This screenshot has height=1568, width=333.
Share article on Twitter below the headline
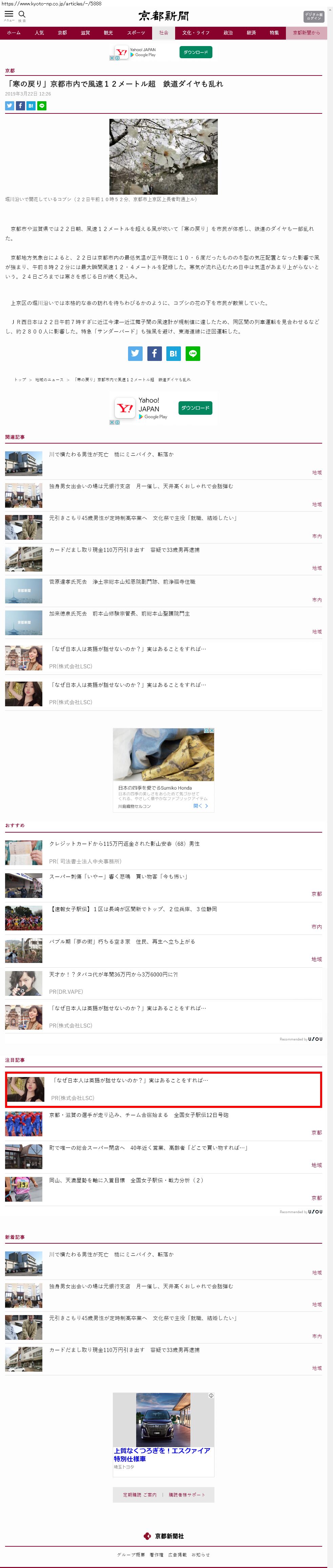pos(9,106)
